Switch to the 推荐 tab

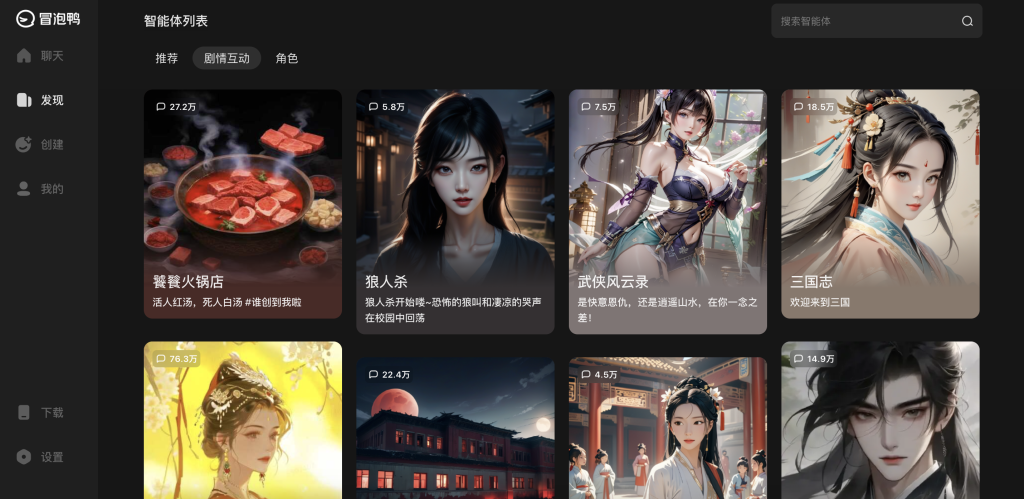[166, 58]
